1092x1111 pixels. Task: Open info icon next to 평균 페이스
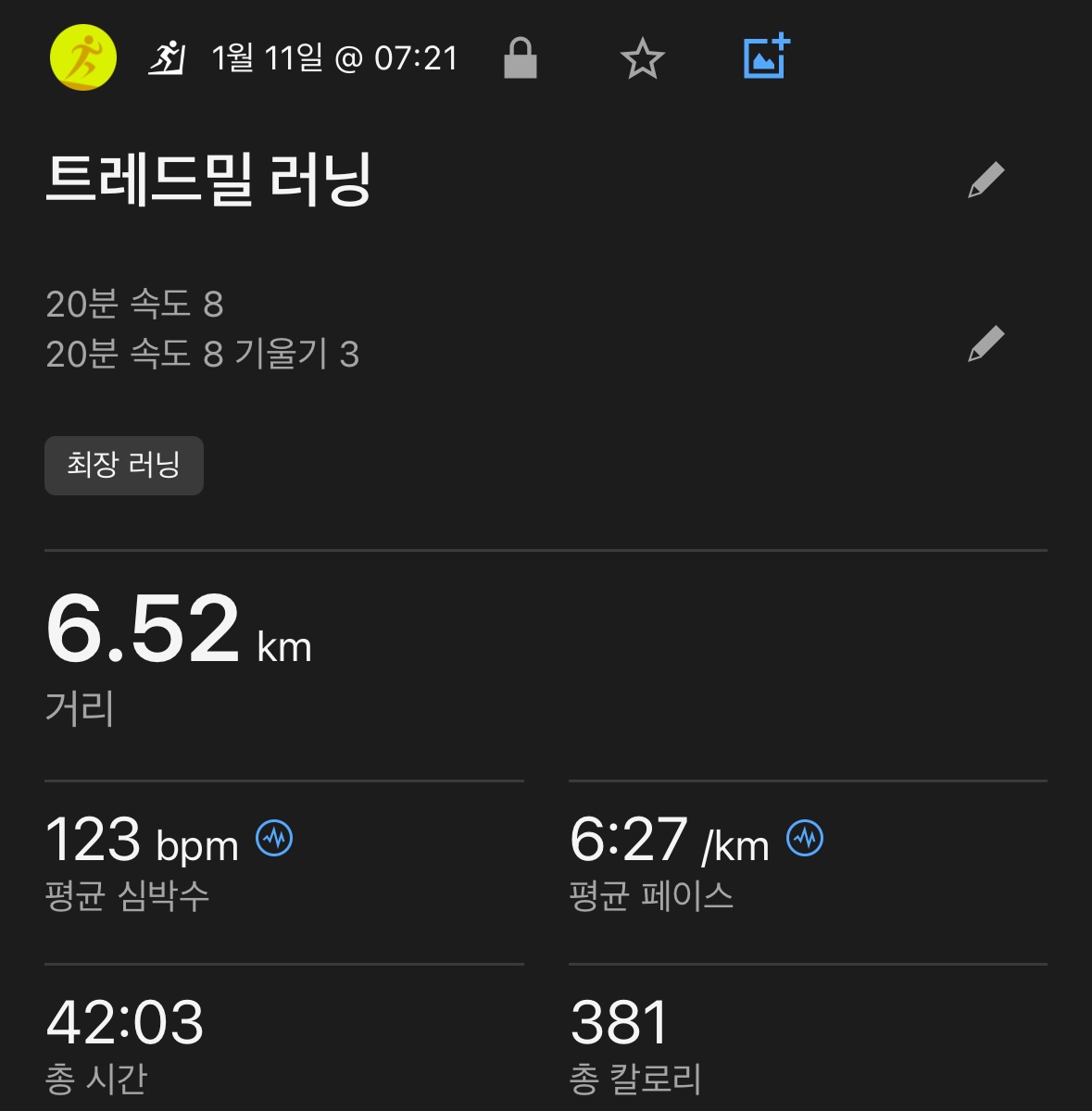click(805, 838)
